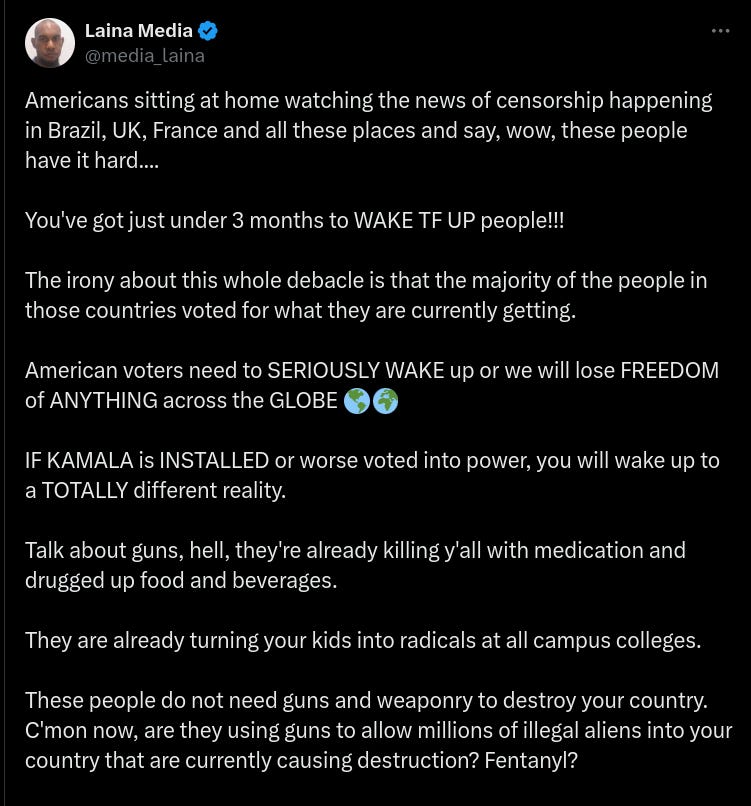This screenshot has height=806, width=751.
Task: Tap the @media_laina handle
Action: 144,56
